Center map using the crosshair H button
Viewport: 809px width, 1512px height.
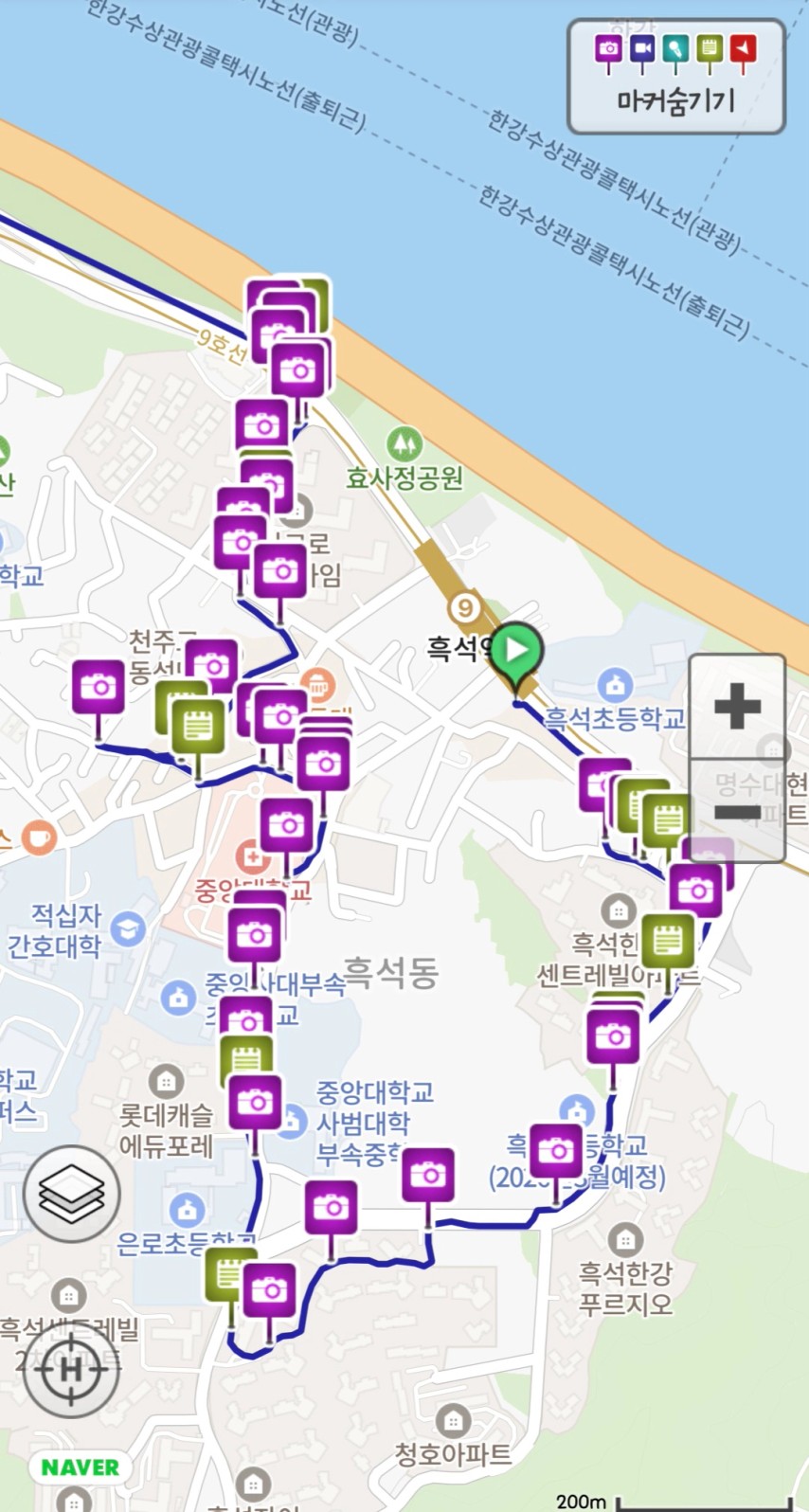pos(71,1370)
